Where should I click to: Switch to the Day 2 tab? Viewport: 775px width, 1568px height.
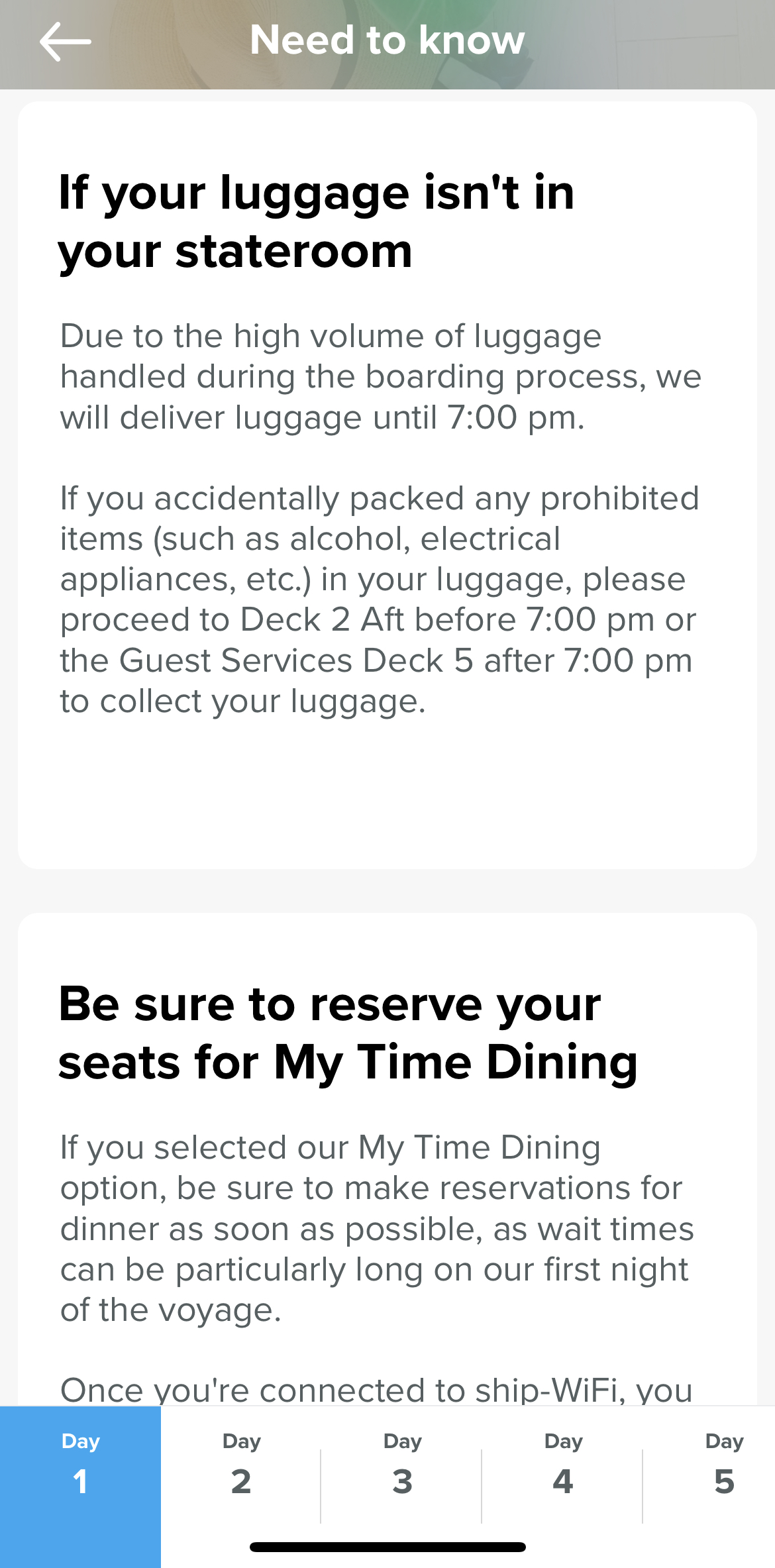(x=241, y=1486)
